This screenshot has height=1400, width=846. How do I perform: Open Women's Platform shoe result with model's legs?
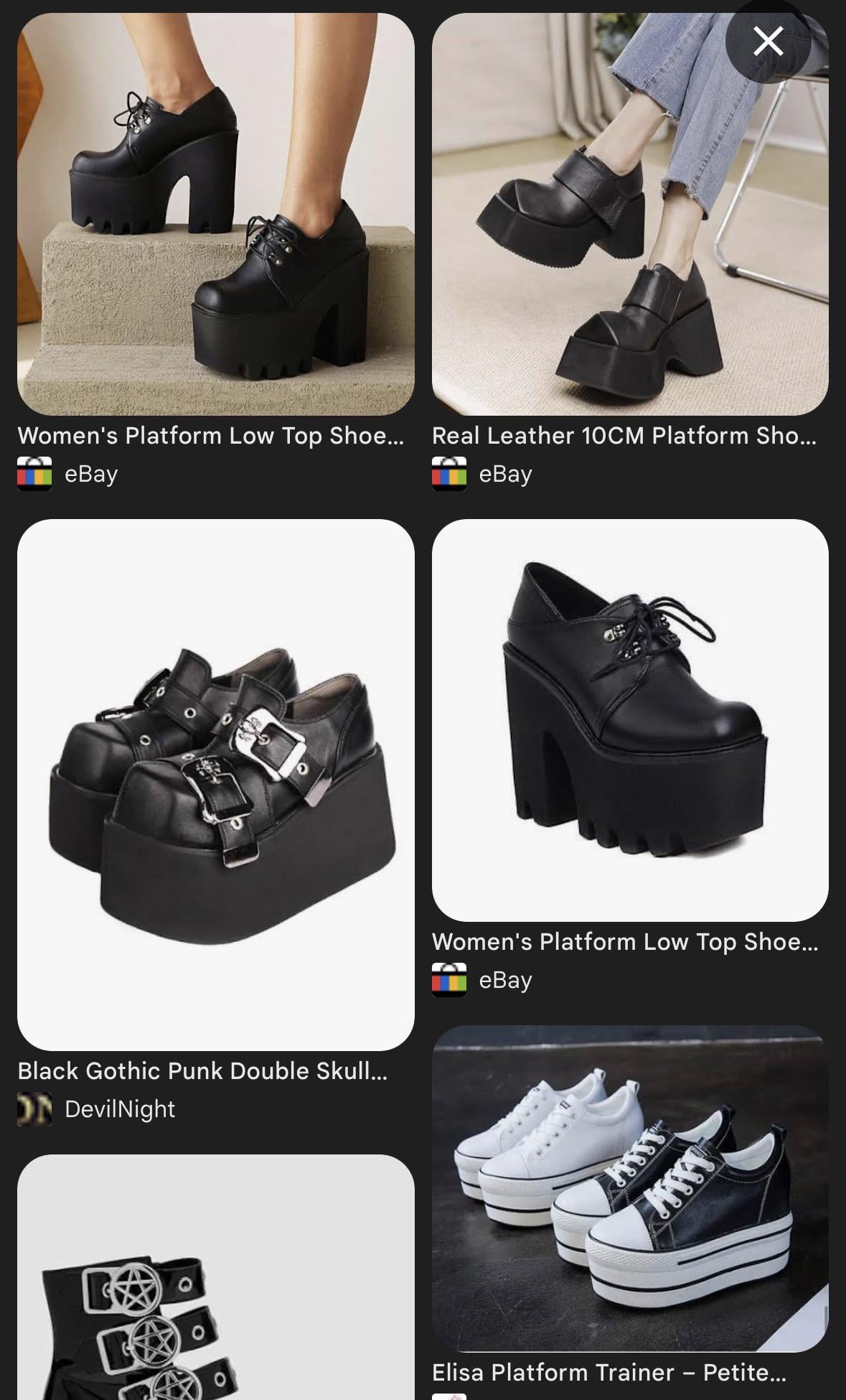tap(215, 215)
